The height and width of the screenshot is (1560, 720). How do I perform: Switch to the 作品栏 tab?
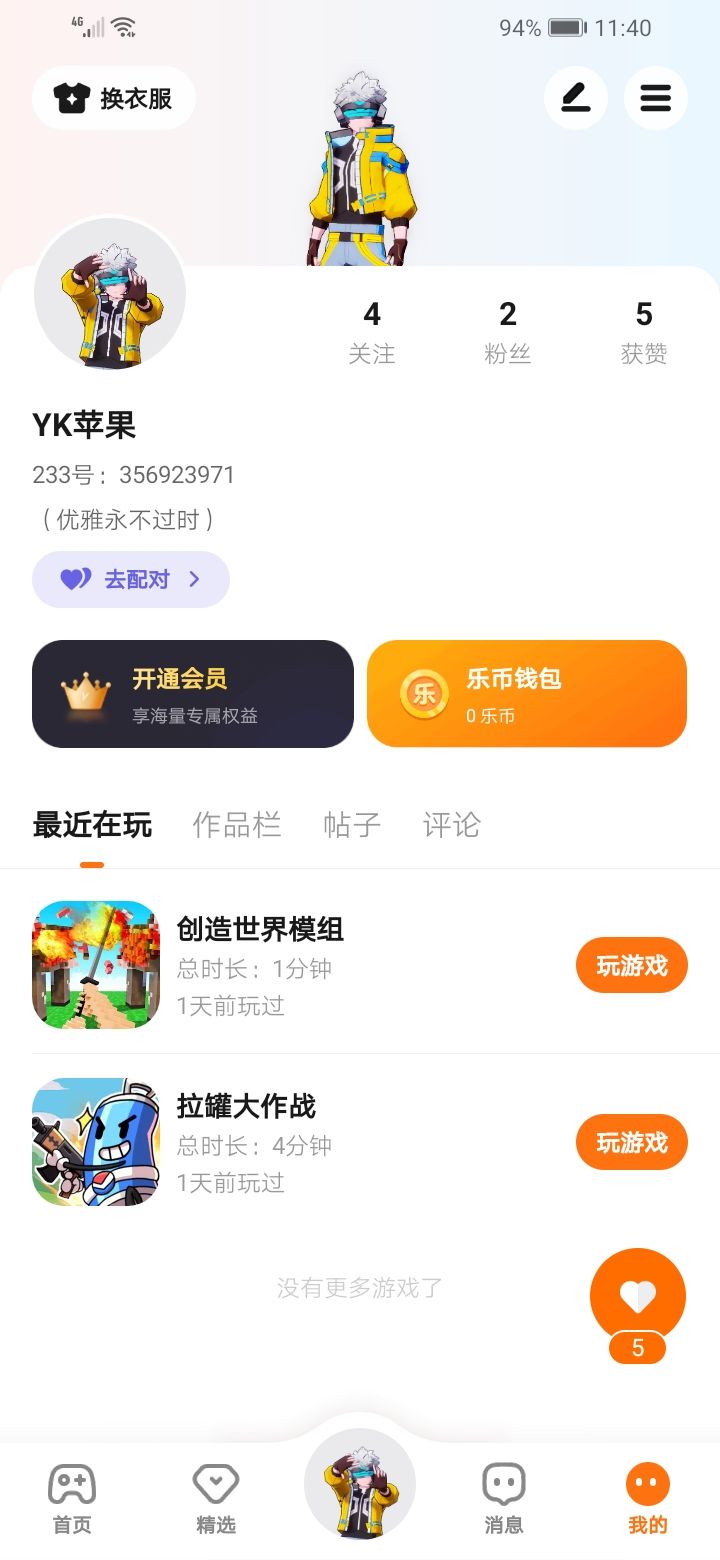pyautogui.click(x=237, y=825)
